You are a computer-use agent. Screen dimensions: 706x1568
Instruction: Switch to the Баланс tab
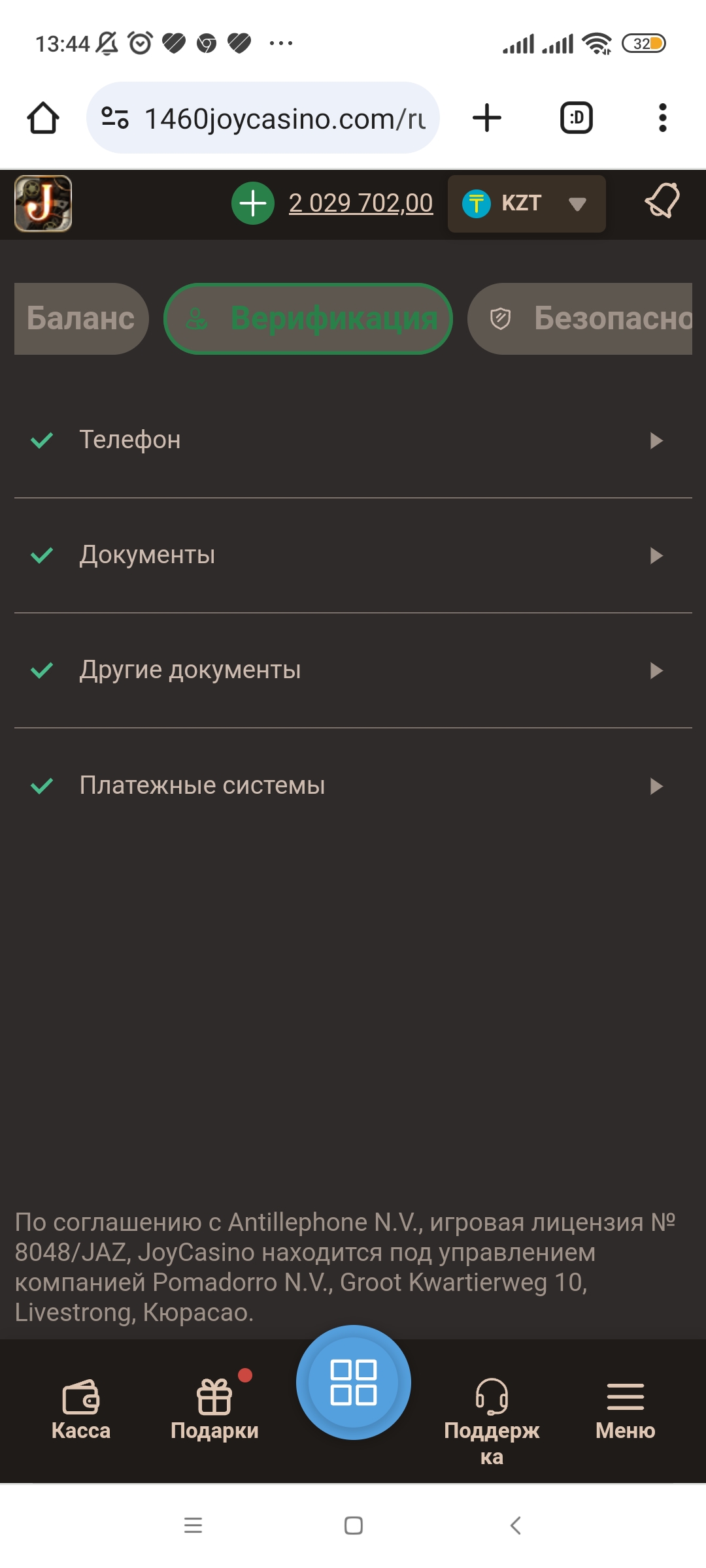point(81,319)
